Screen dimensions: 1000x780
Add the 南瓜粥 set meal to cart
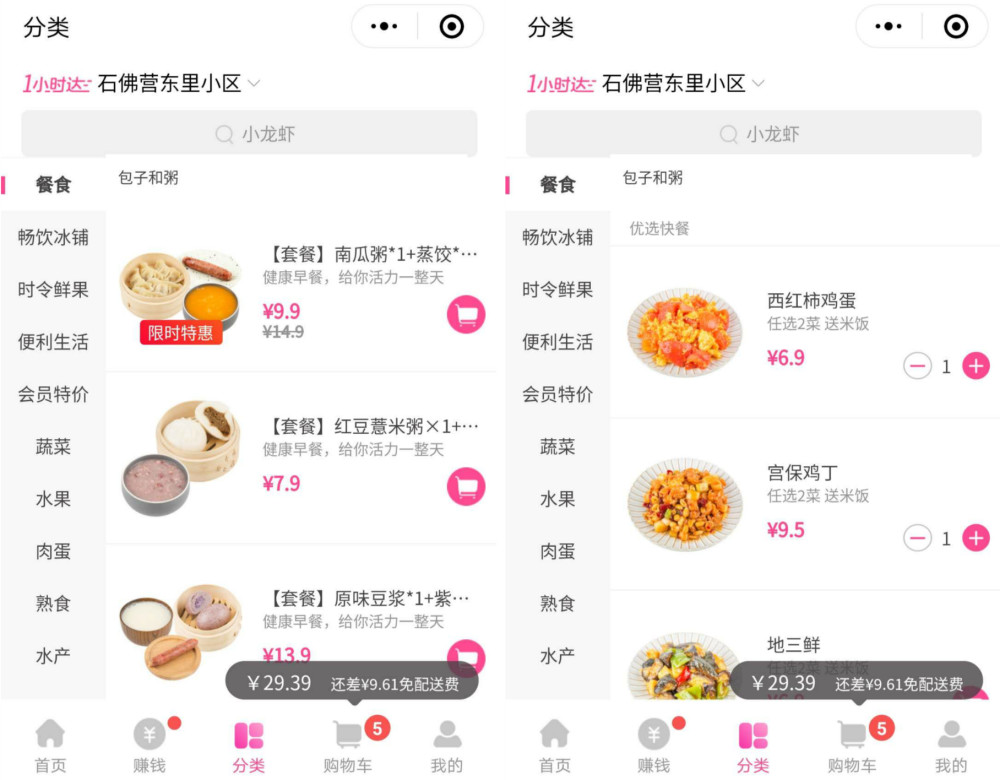(x=466, y=315)
